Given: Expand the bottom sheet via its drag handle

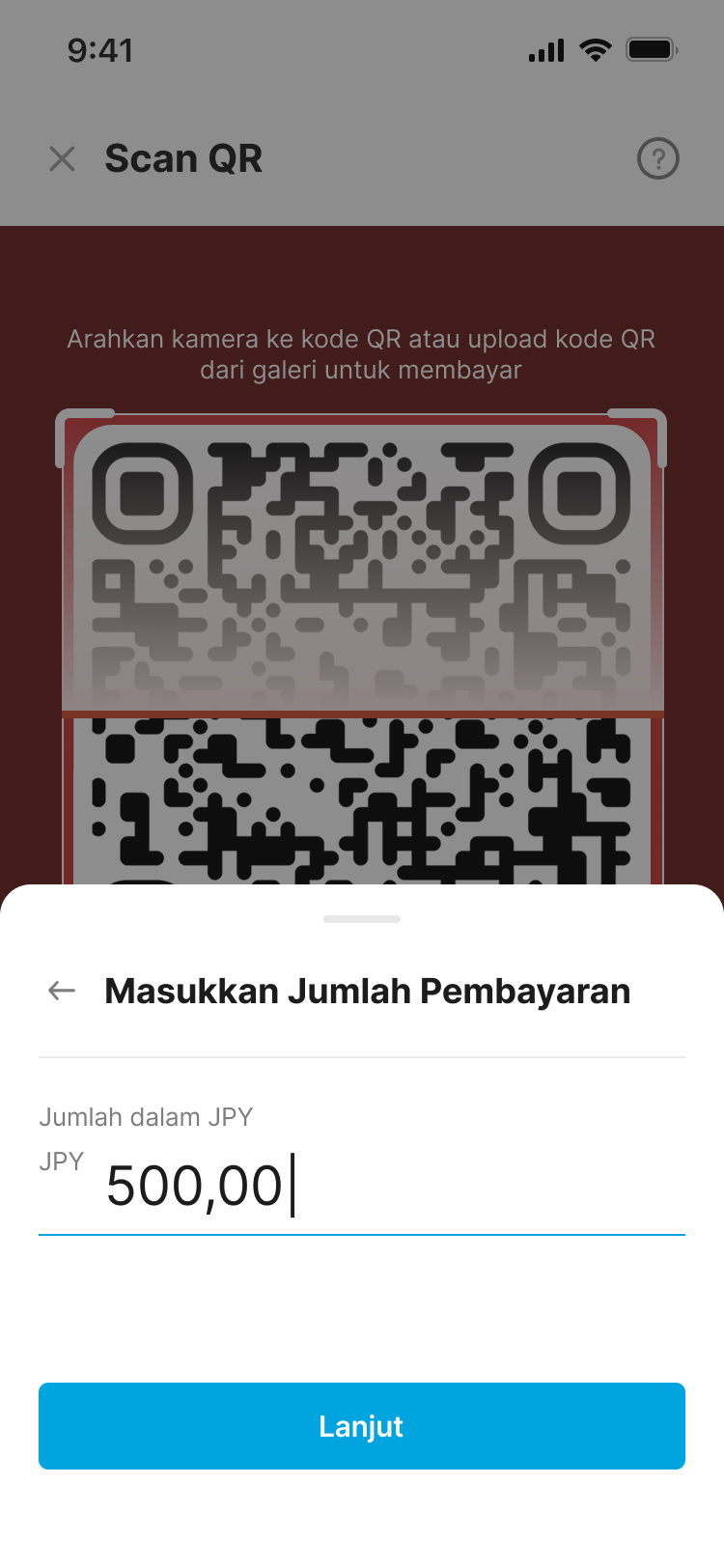Looking at the screenshot, I should 362,918.
